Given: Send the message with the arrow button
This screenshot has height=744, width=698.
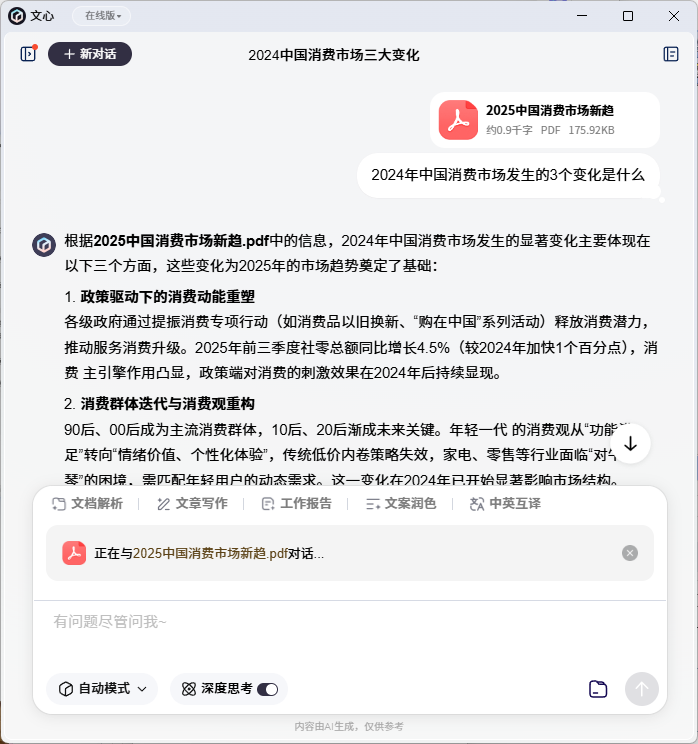Looking at the screenshot, I should click(x=642, y=689).
